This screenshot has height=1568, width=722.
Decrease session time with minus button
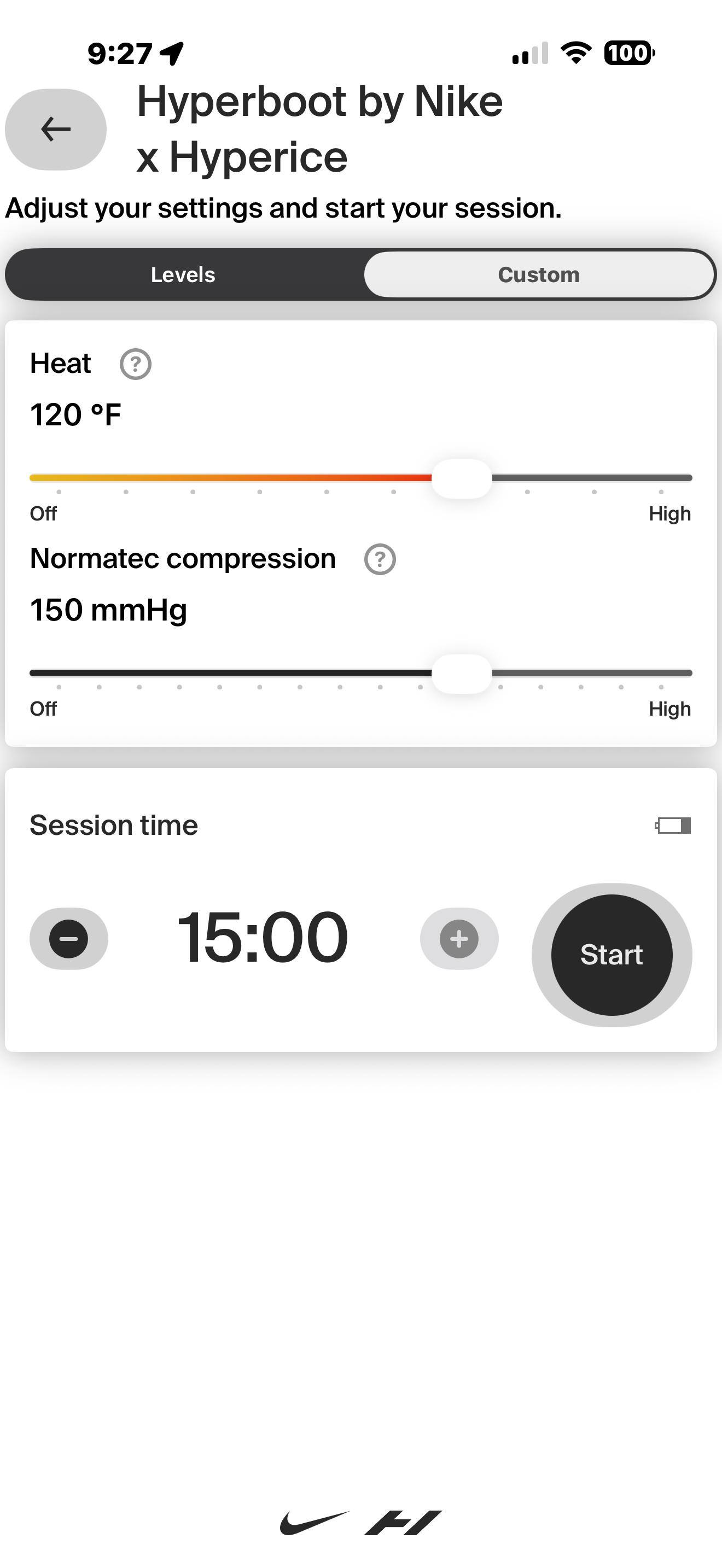point(69,939)
